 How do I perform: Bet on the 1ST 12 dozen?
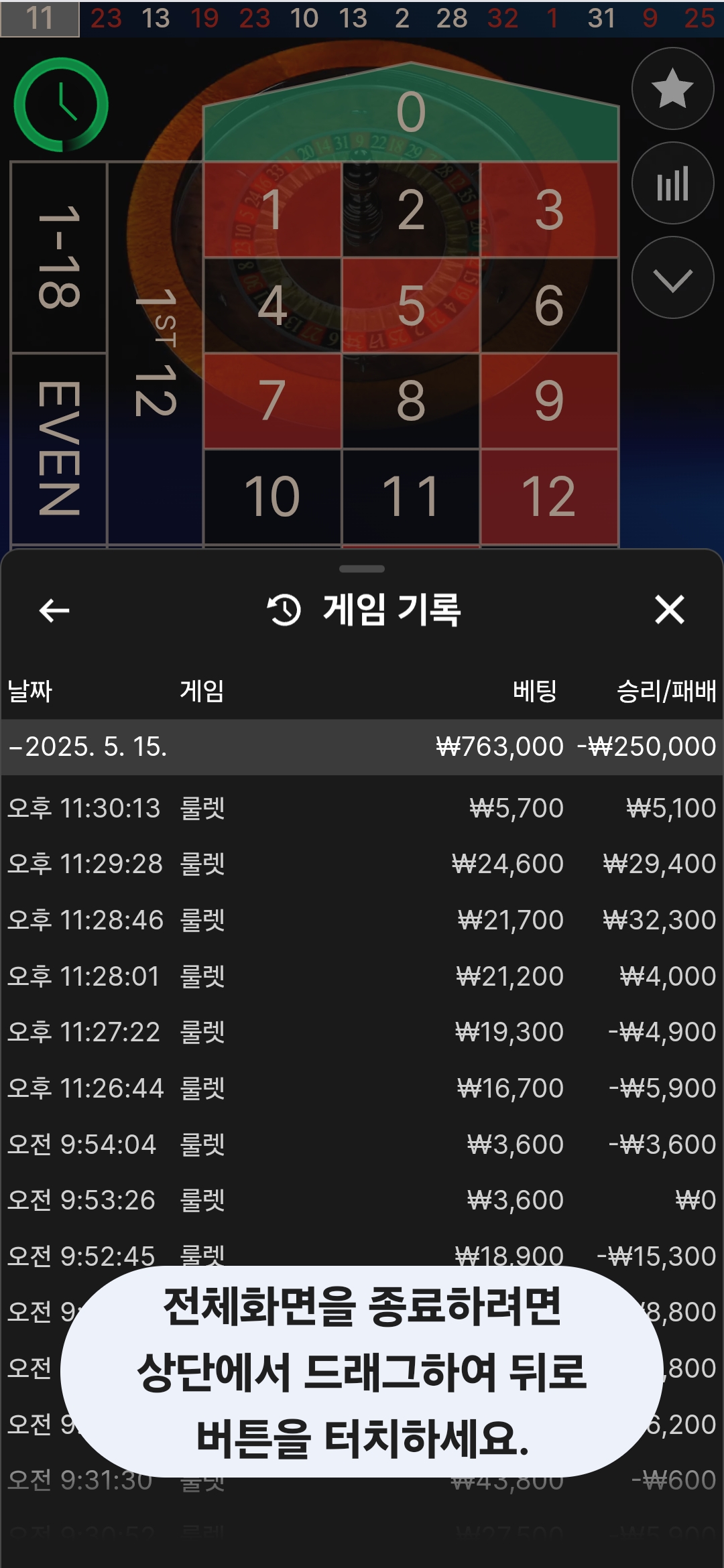tap(155, 352)
